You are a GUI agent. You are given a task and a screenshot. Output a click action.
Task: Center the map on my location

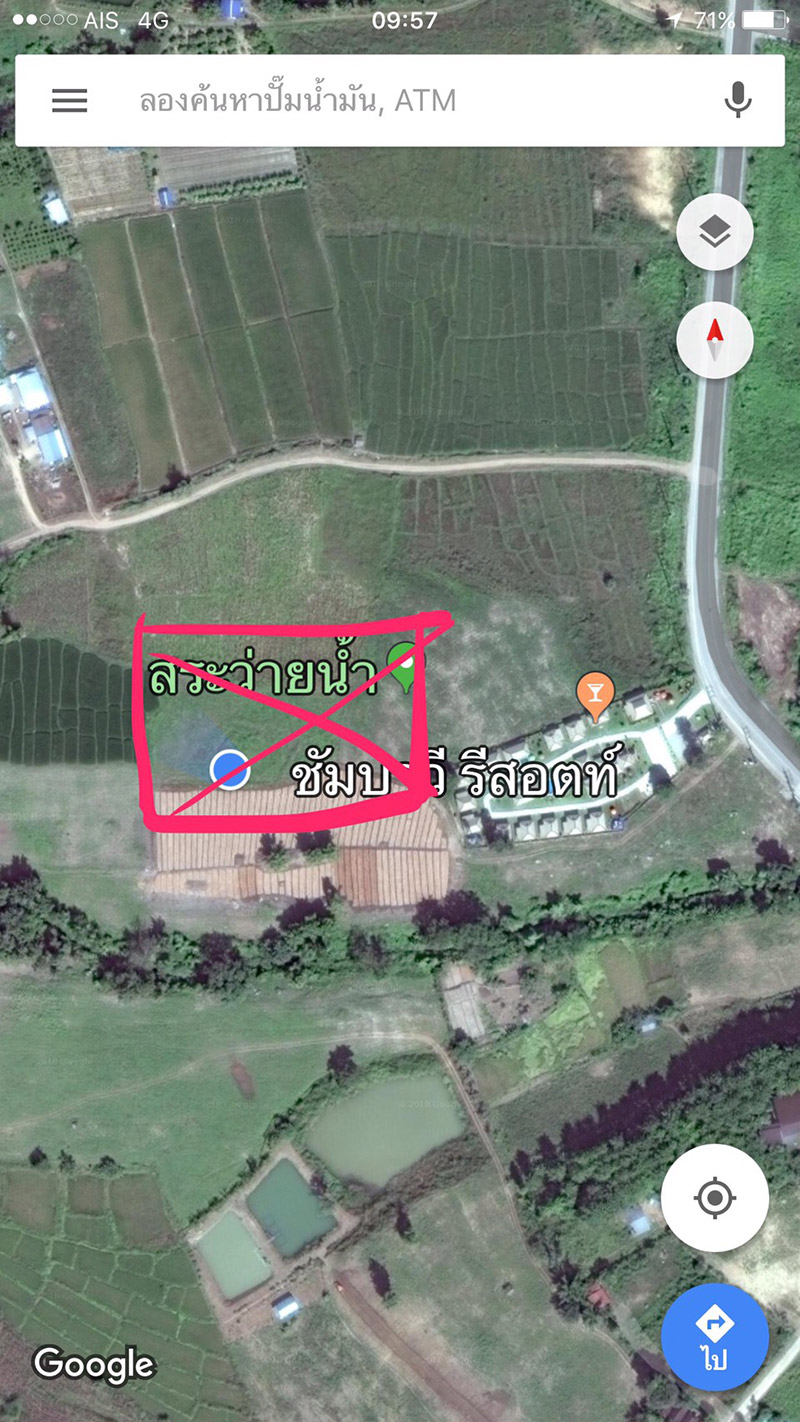coord(714,1197)
